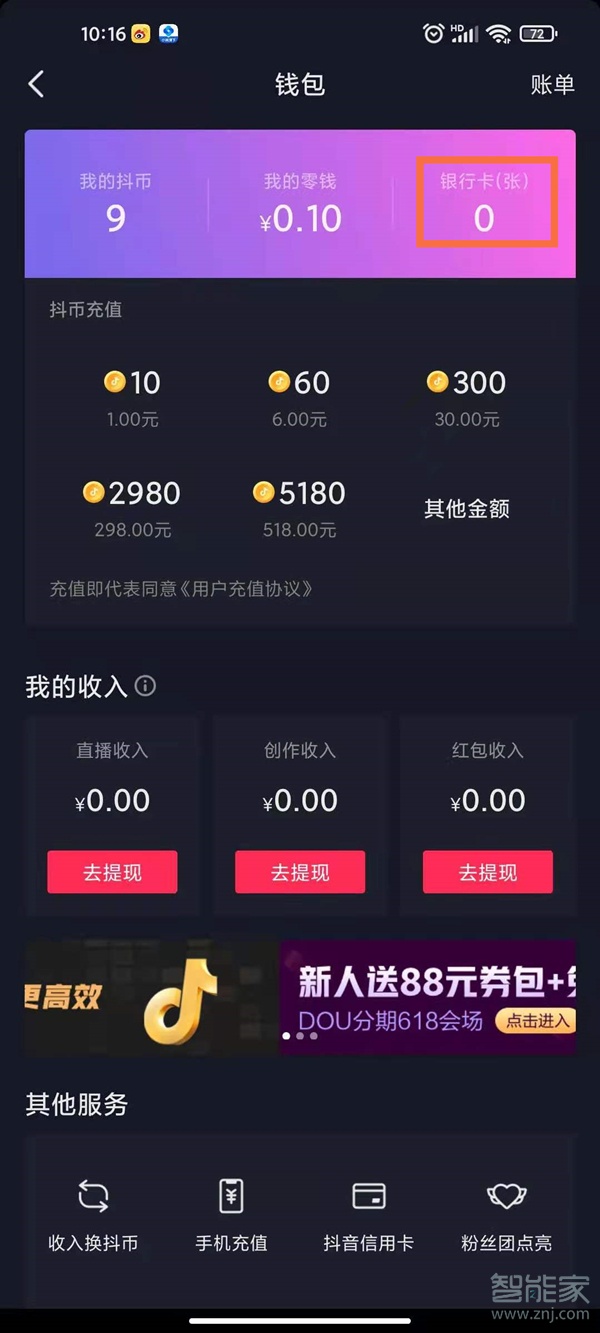
Task: Select the 60 抖币 recharge option
Action: pyautogui.click(x=299, y=398)
